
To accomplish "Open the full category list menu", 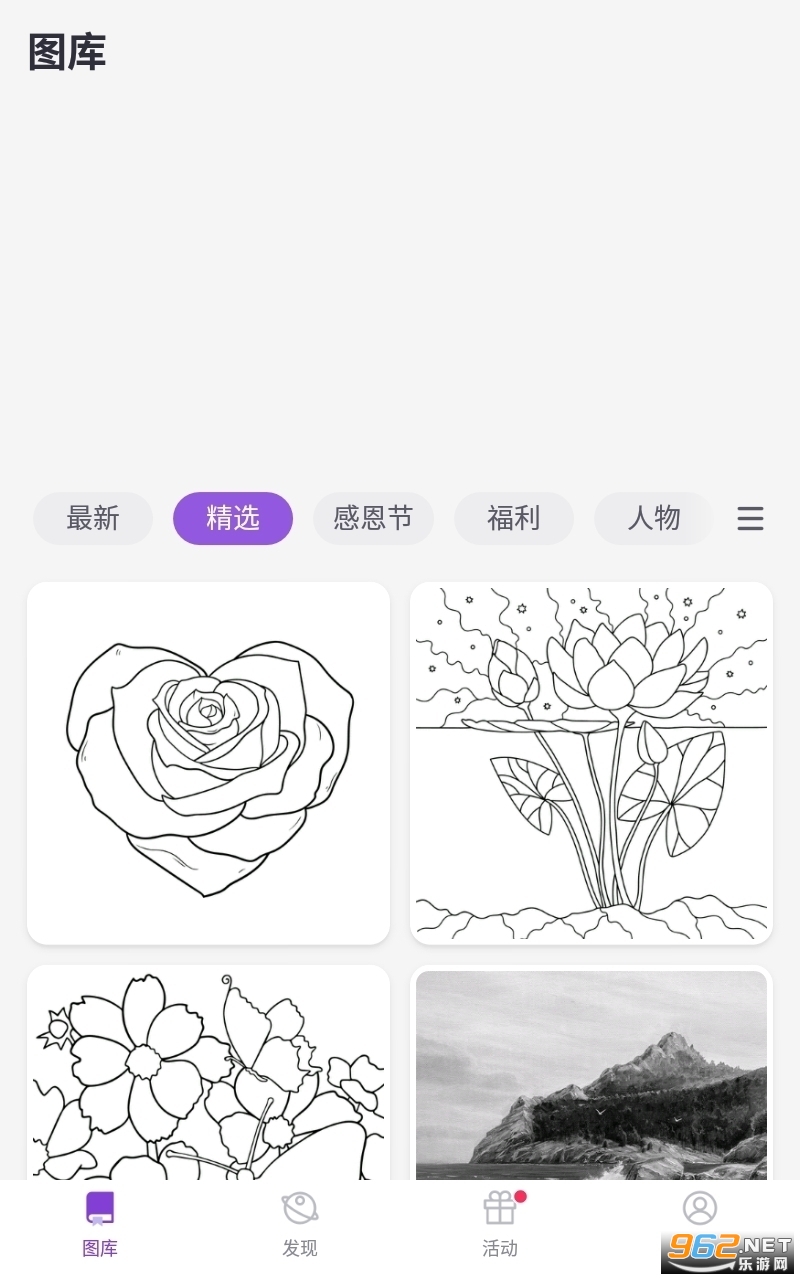I will [x=750, y=518].
